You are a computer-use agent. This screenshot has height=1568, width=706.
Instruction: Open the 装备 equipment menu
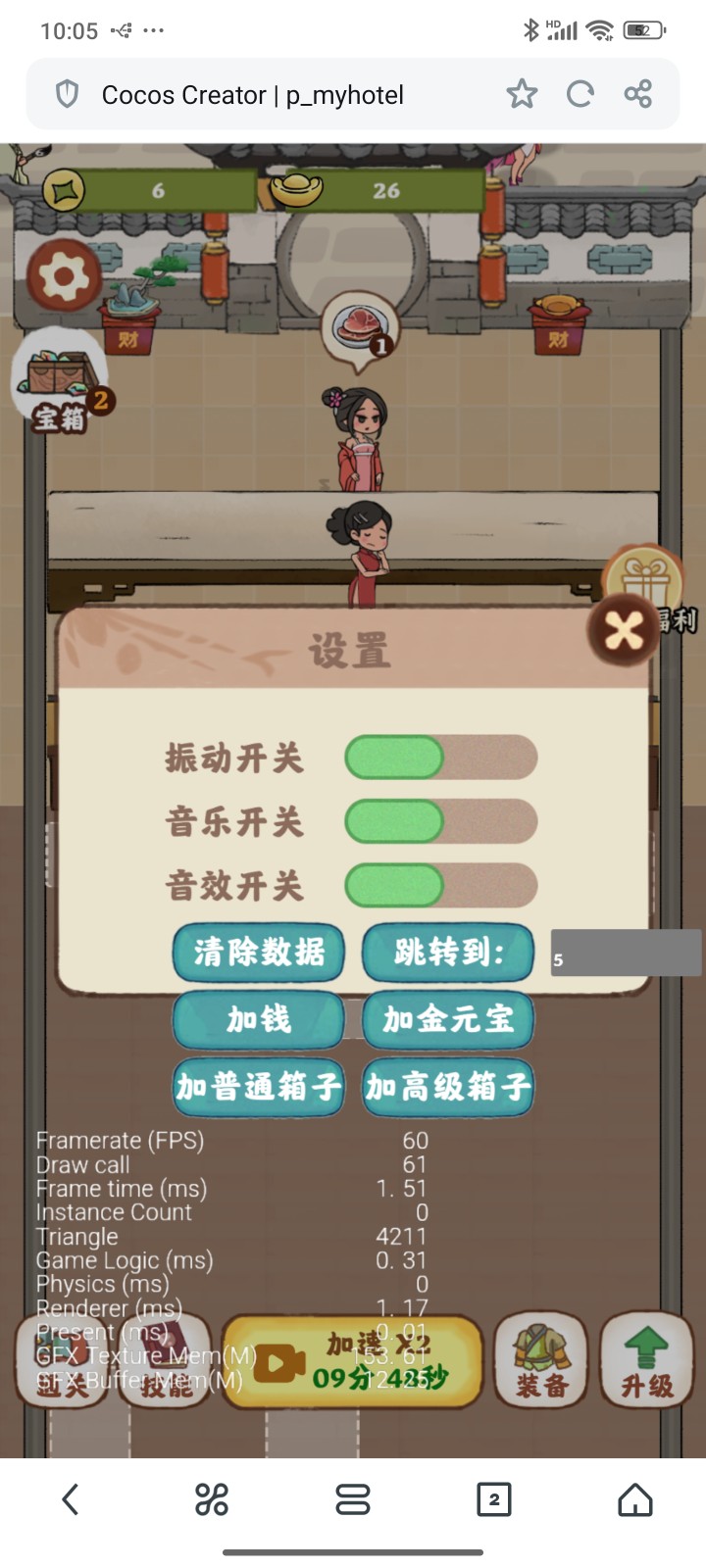[x=541, y=1360]
